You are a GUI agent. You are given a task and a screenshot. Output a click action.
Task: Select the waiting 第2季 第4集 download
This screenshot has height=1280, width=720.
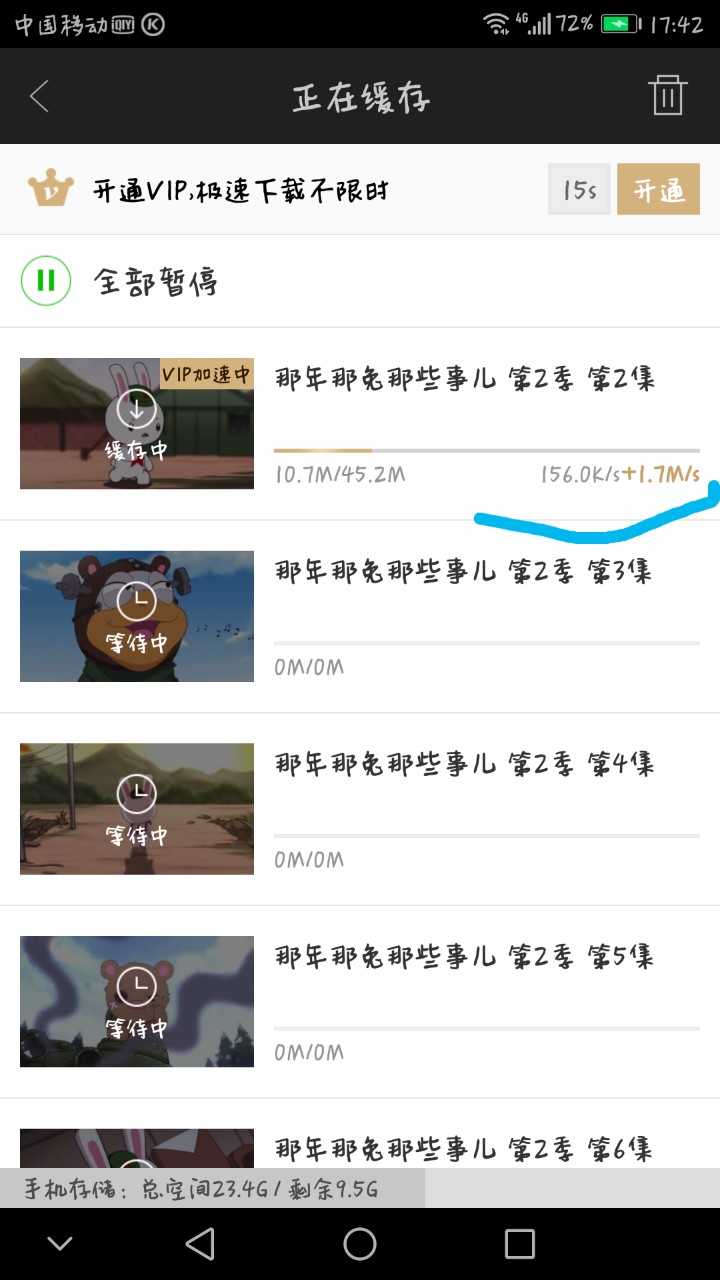pos(137,809)
